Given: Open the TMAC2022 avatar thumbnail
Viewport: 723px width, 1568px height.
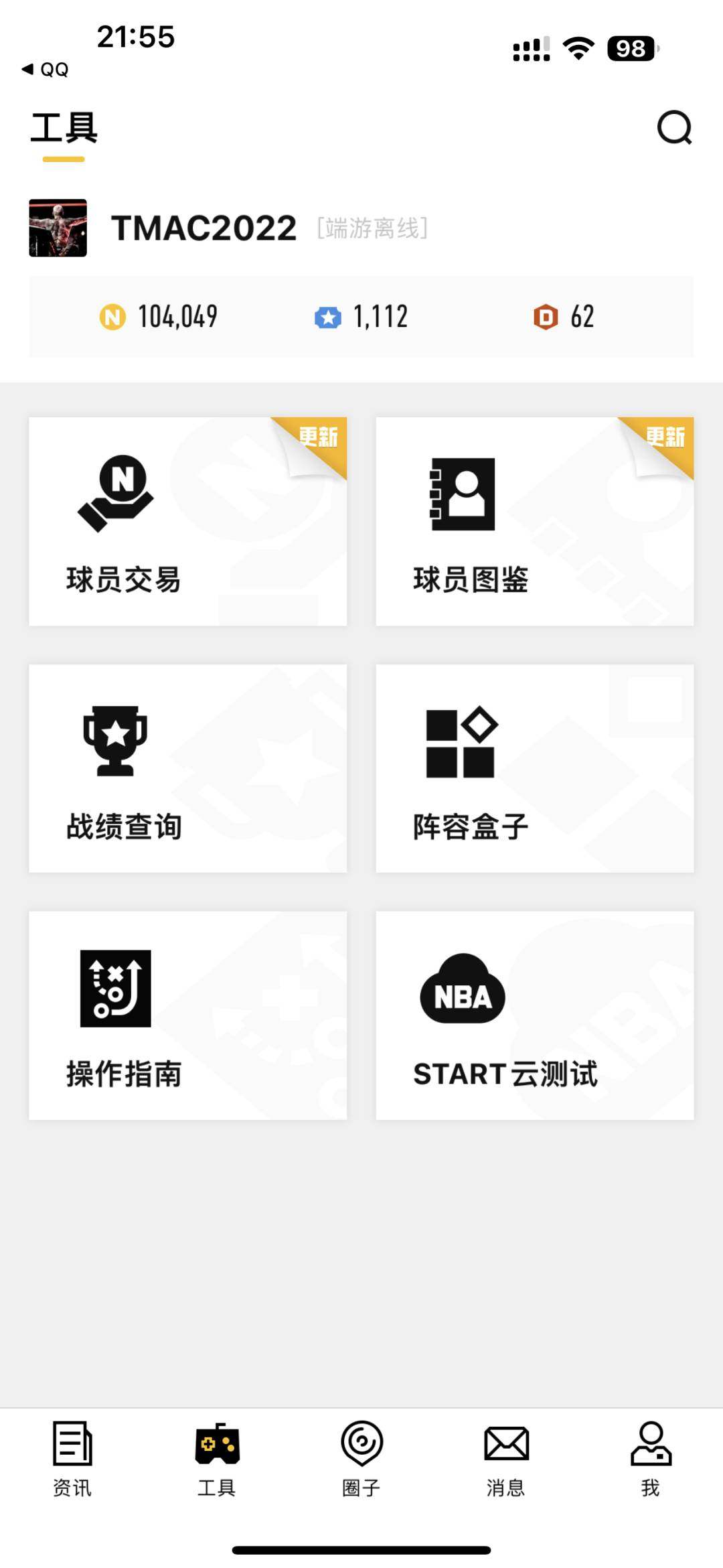Looking at the screenshot, I should [x=59, y=228].
